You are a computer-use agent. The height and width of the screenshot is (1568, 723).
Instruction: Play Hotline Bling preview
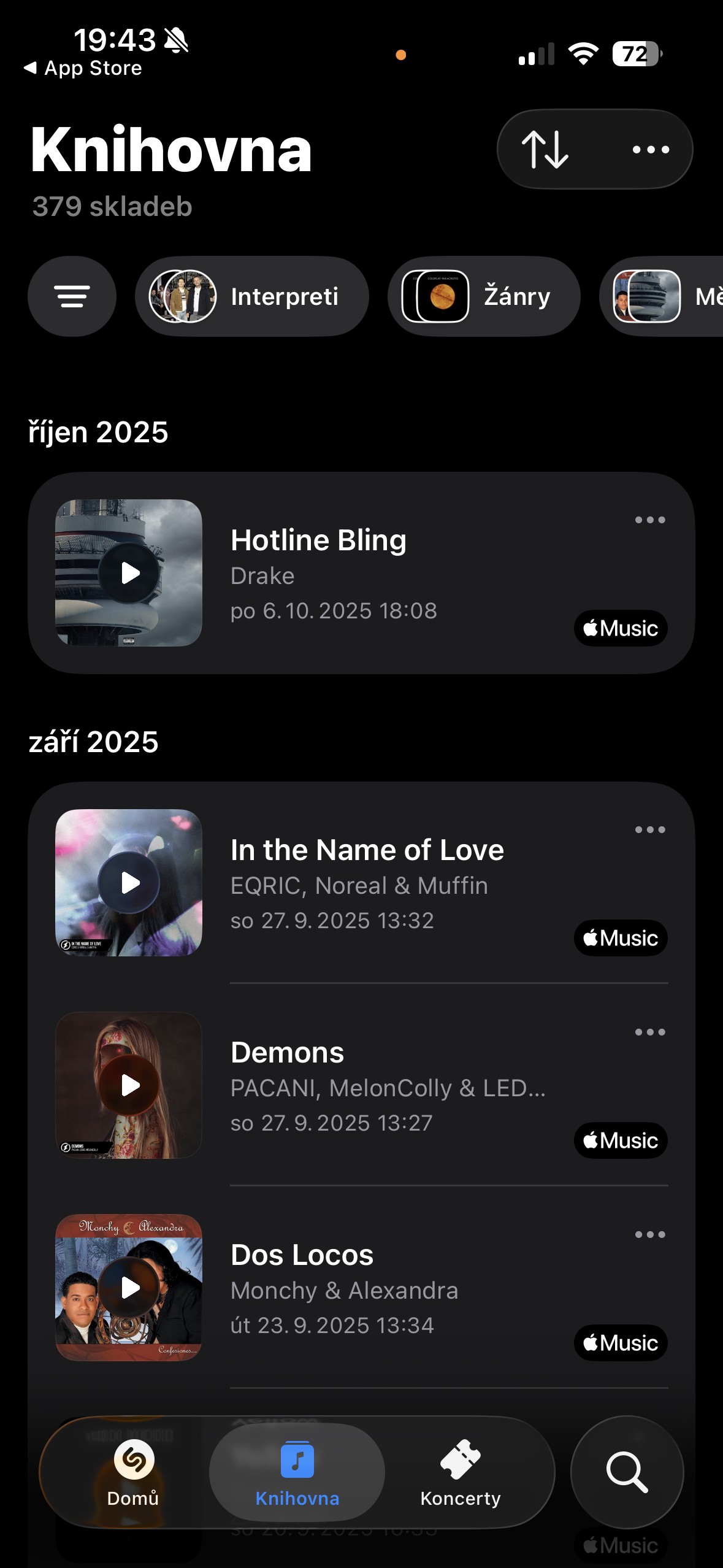pyautogui.click(x=129, y=573)
